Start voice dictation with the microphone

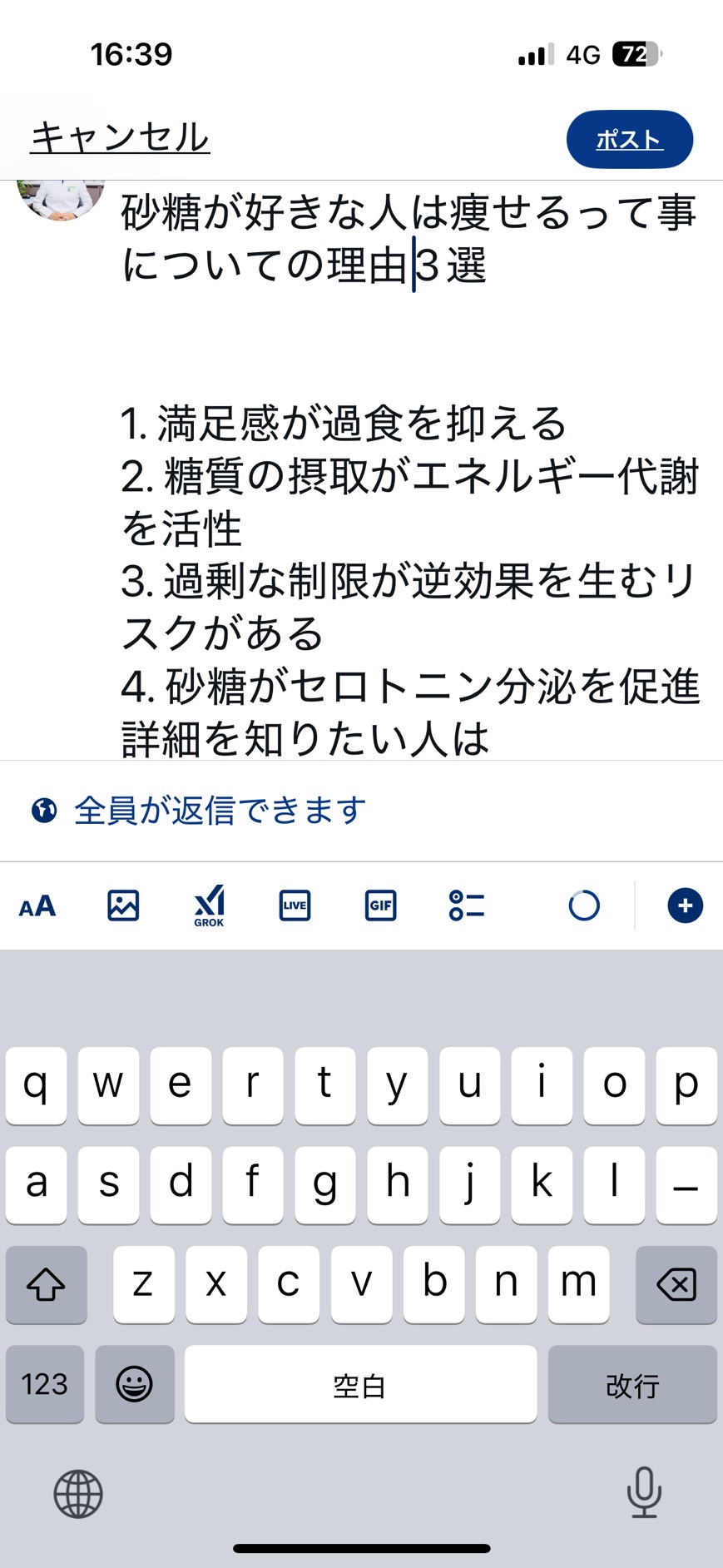coord(644,1492)
